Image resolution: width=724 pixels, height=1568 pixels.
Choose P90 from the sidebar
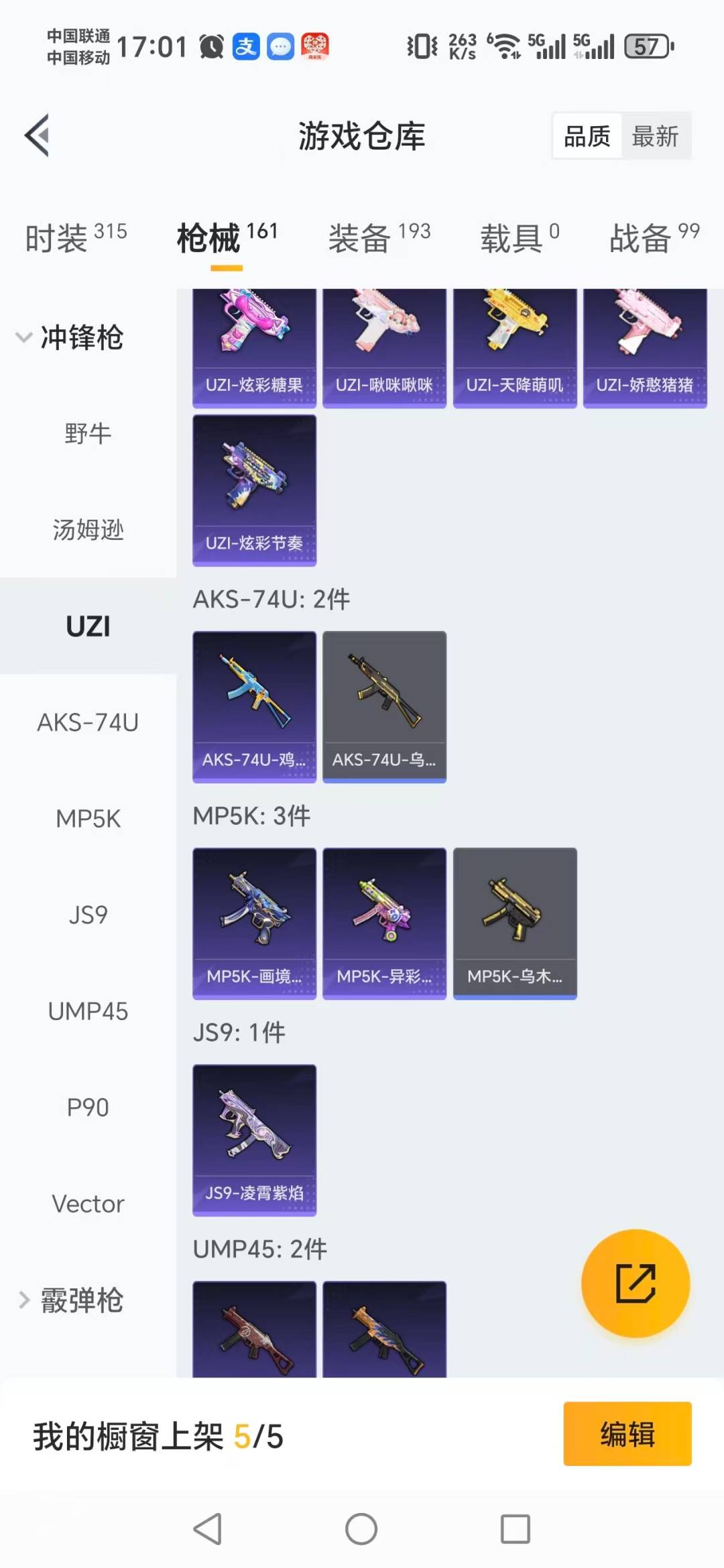click(88, 1107)
